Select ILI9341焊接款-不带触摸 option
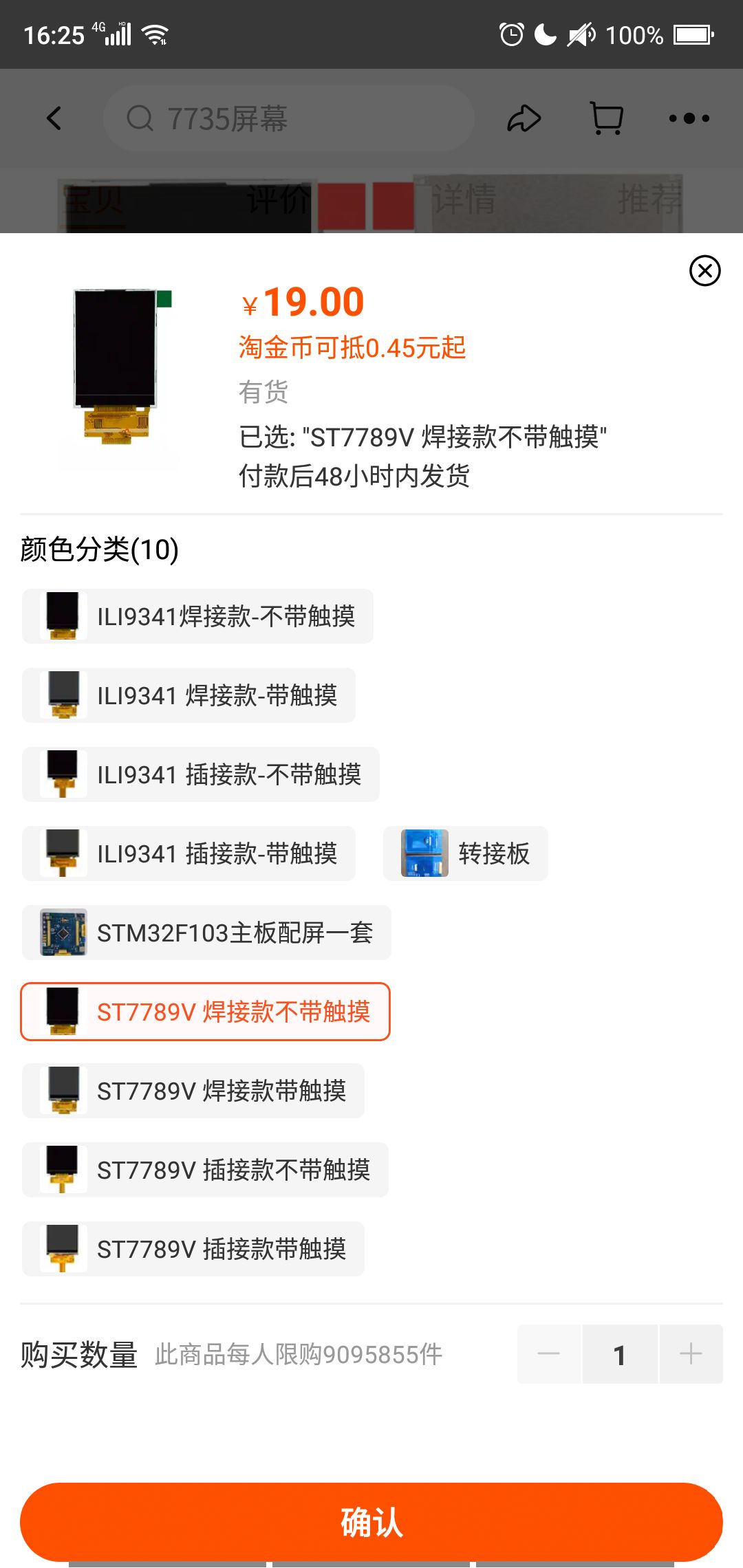743x1568 pixels. 198,616
